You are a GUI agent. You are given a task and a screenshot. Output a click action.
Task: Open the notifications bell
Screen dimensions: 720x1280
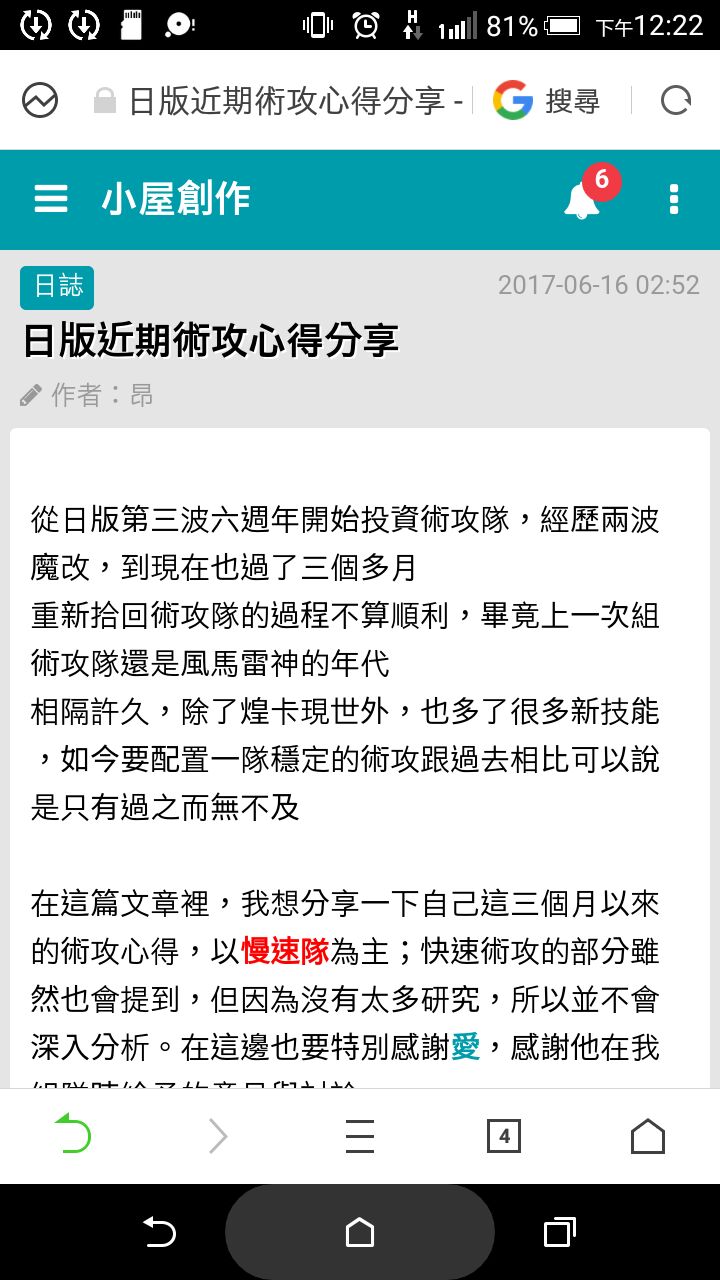(x=582, y=200)
